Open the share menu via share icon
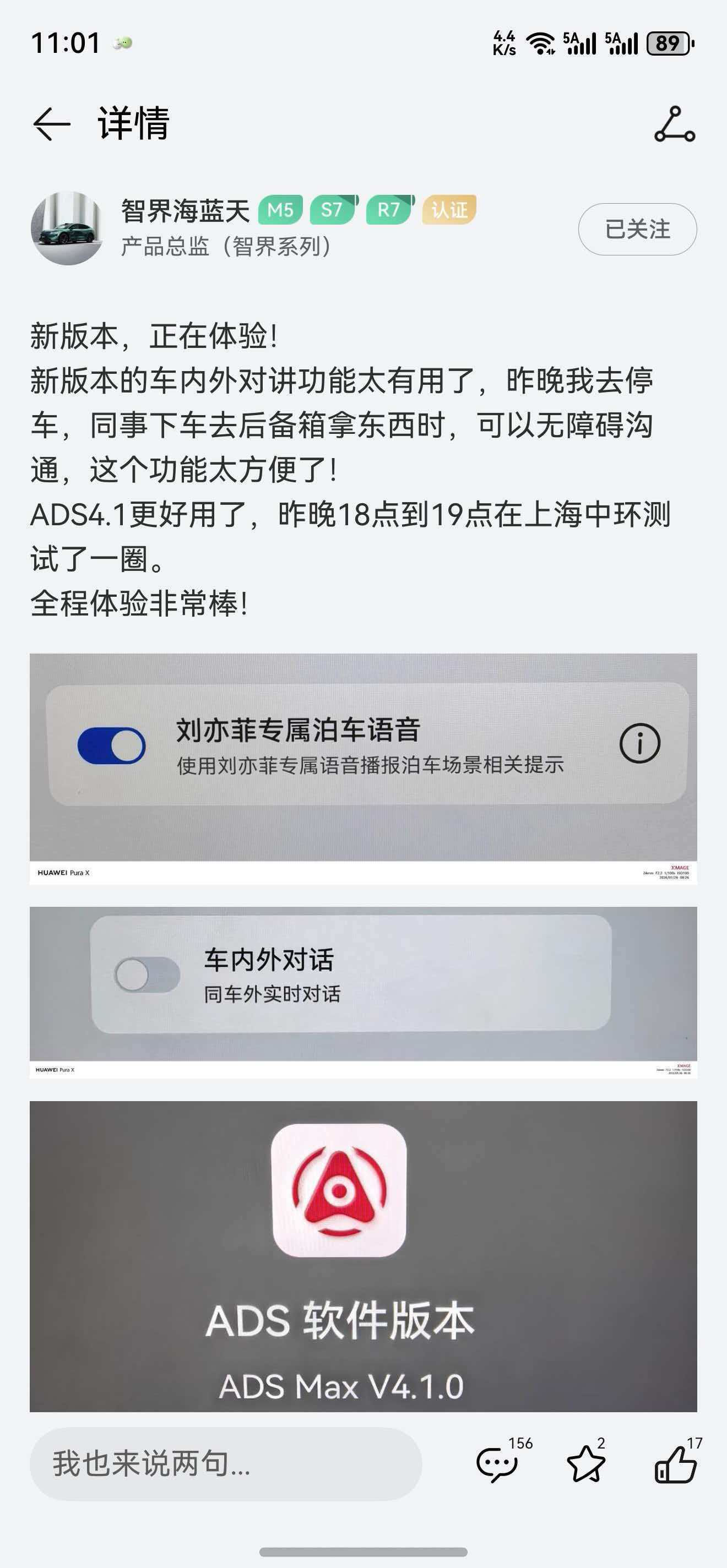 tap(675, 125)
